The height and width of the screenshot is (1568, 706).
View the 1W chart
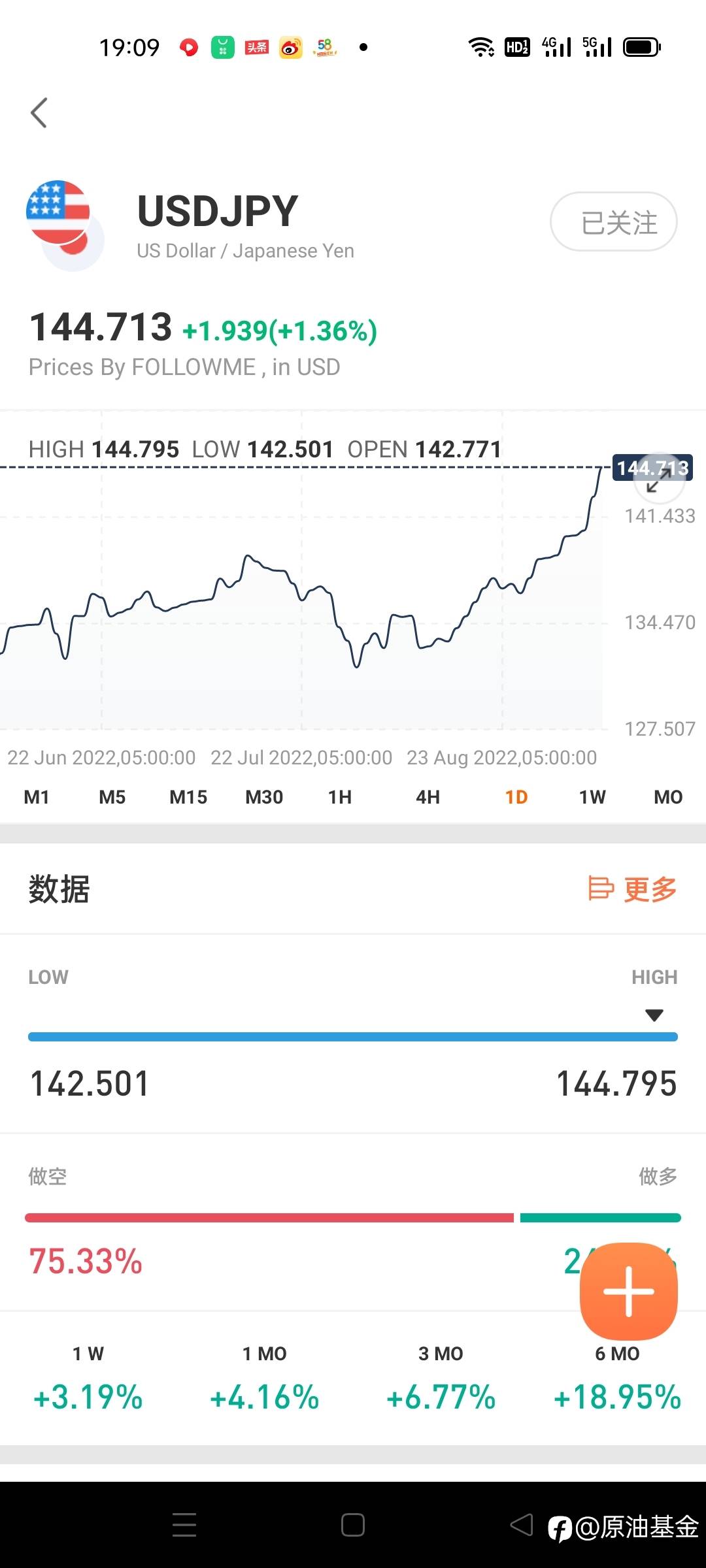tap(592, 797)
